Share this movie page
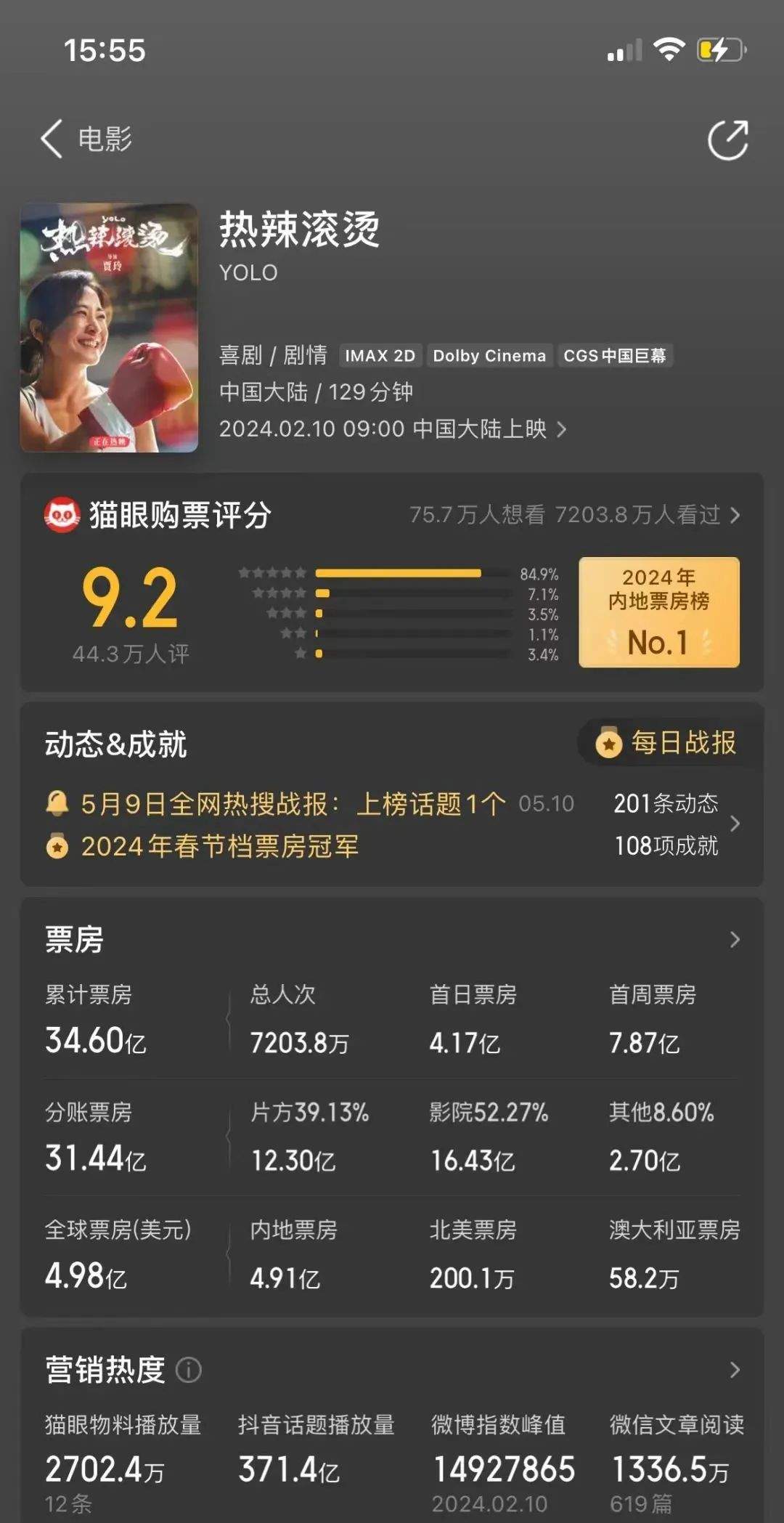 tap(727, 139)
